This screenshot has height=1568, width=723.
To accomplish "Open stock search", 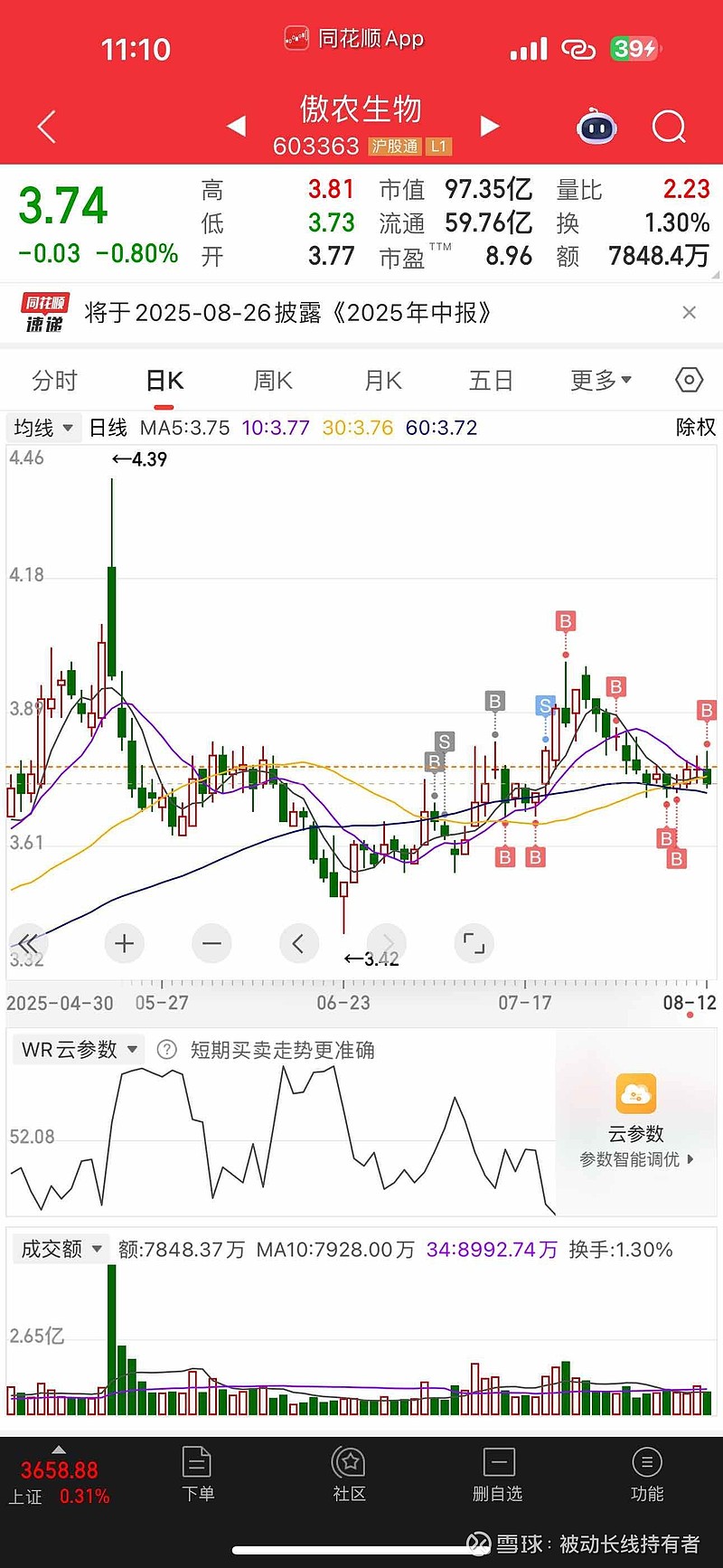I will click(669, 128).
